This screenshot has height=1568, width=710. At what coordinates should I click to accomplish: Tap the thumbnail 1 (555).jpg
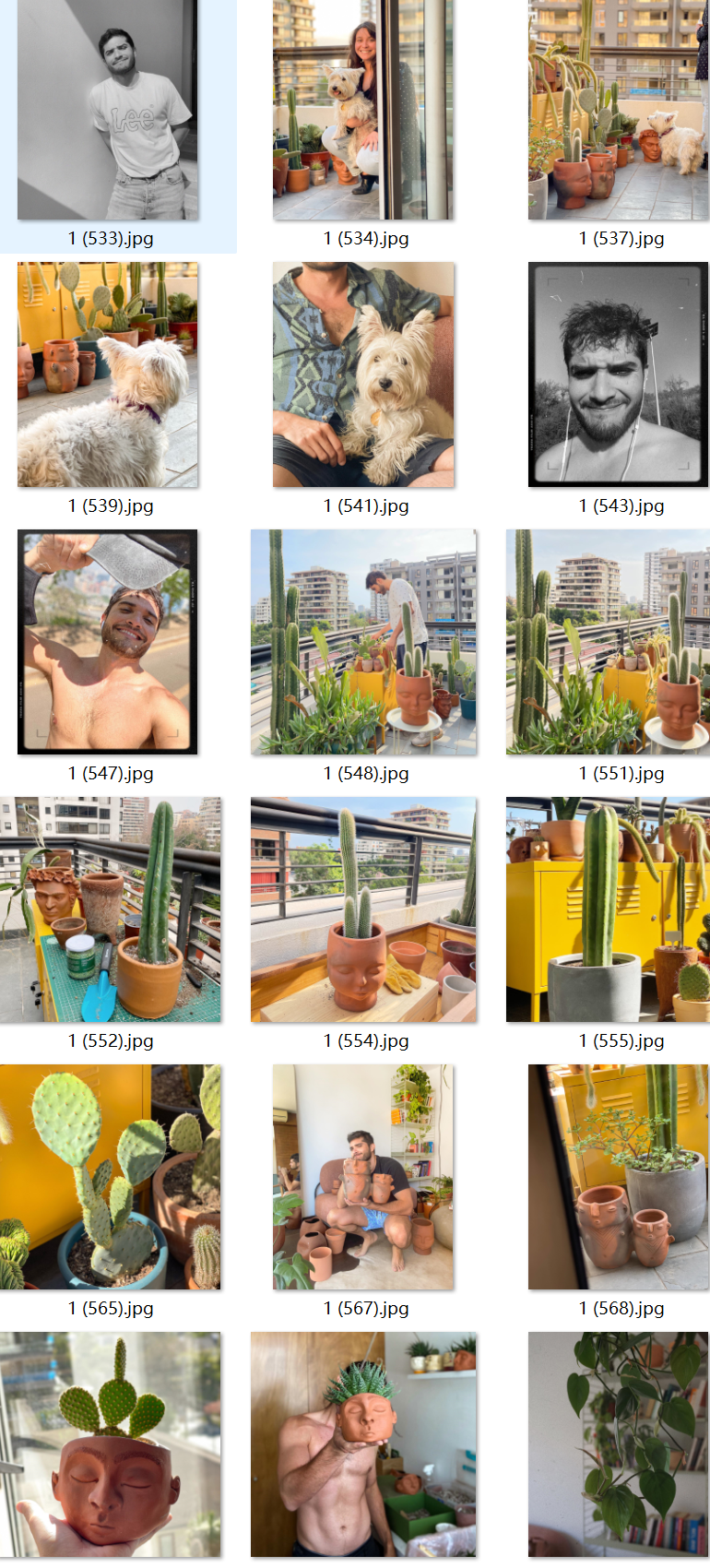[609, 909]
